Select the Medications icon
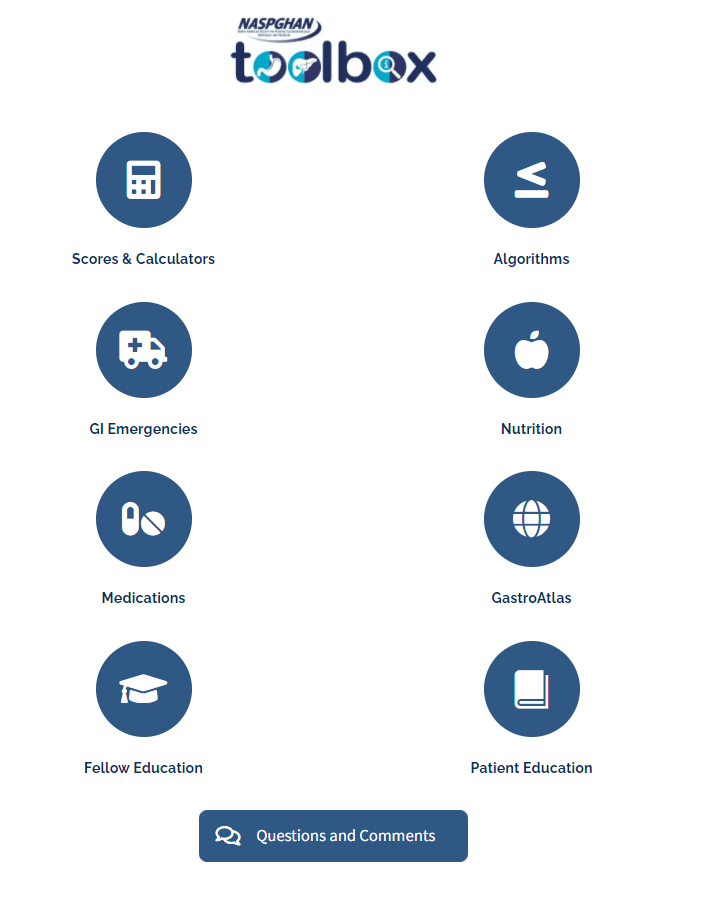This screenshot has height=900, width=711. (x=143, y=520)
